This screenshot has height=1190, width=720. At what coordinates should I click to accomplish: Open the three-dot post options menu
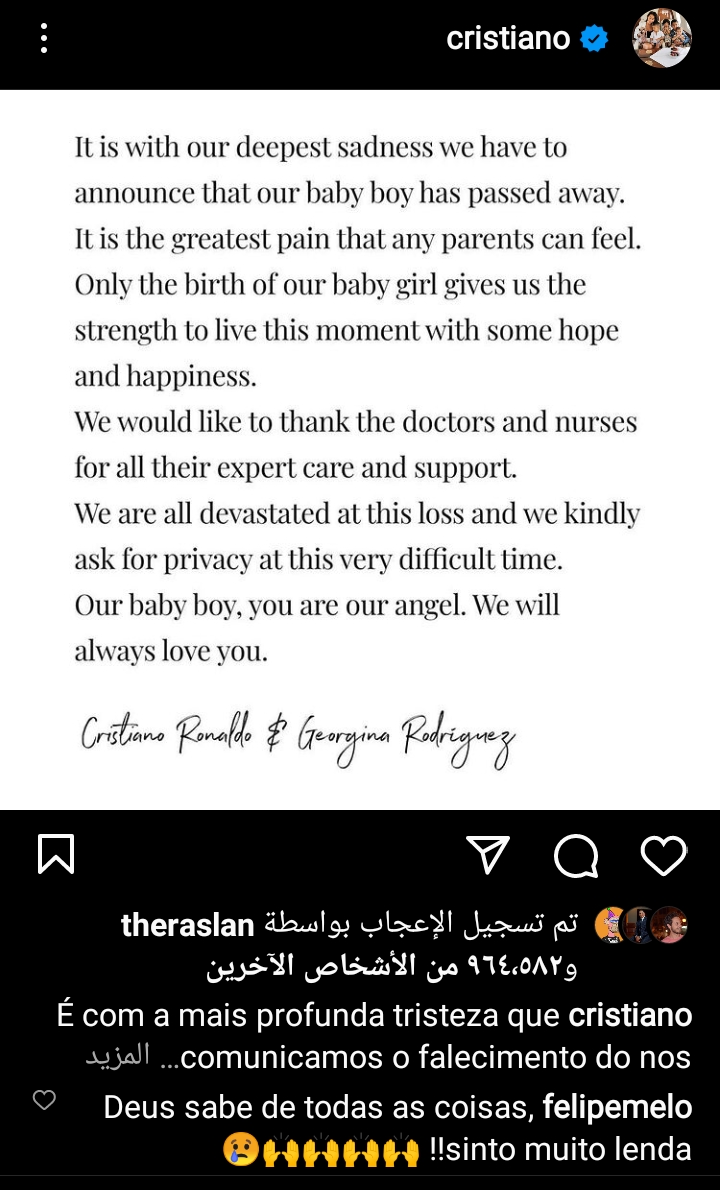point(44,38)
